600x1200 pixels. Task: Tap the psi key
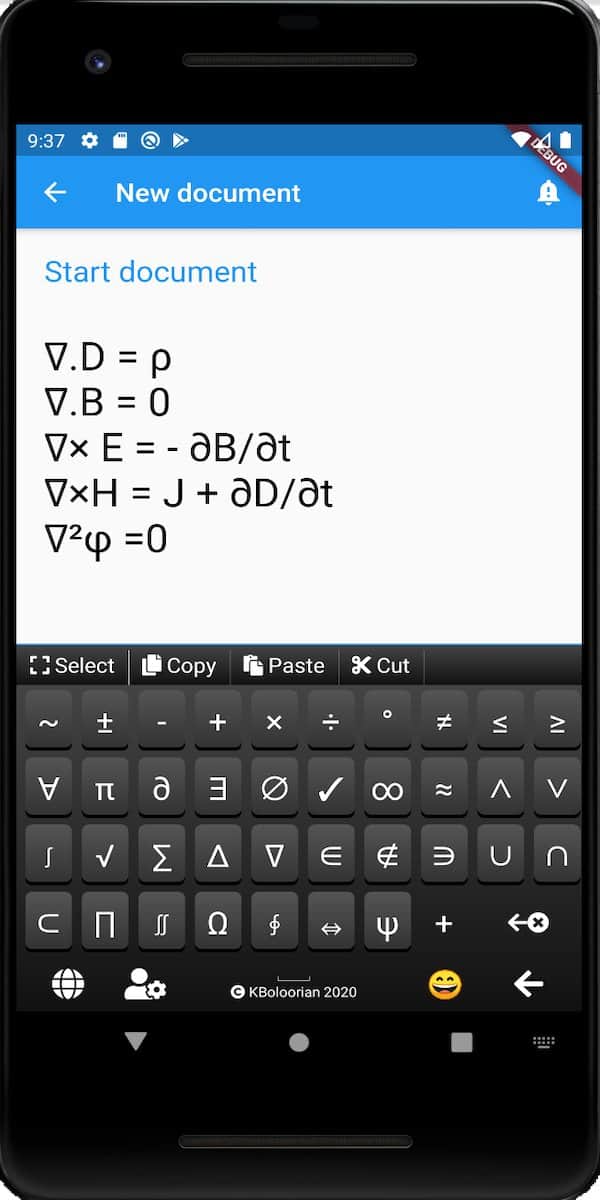pyautogui.click(x=387, y=924)
